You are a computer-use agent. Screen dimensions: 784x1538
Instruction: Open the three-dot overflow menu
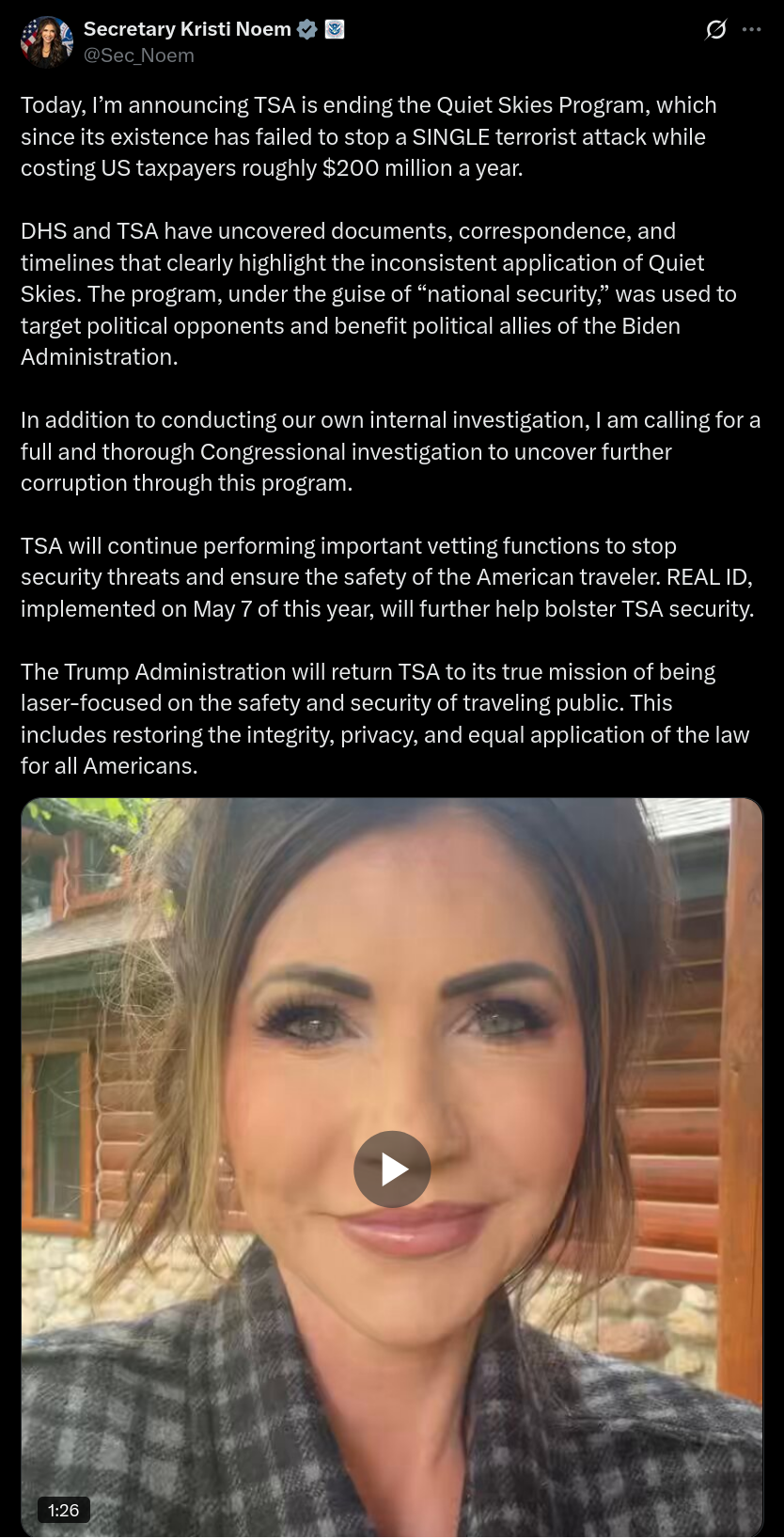coord(751,30)
